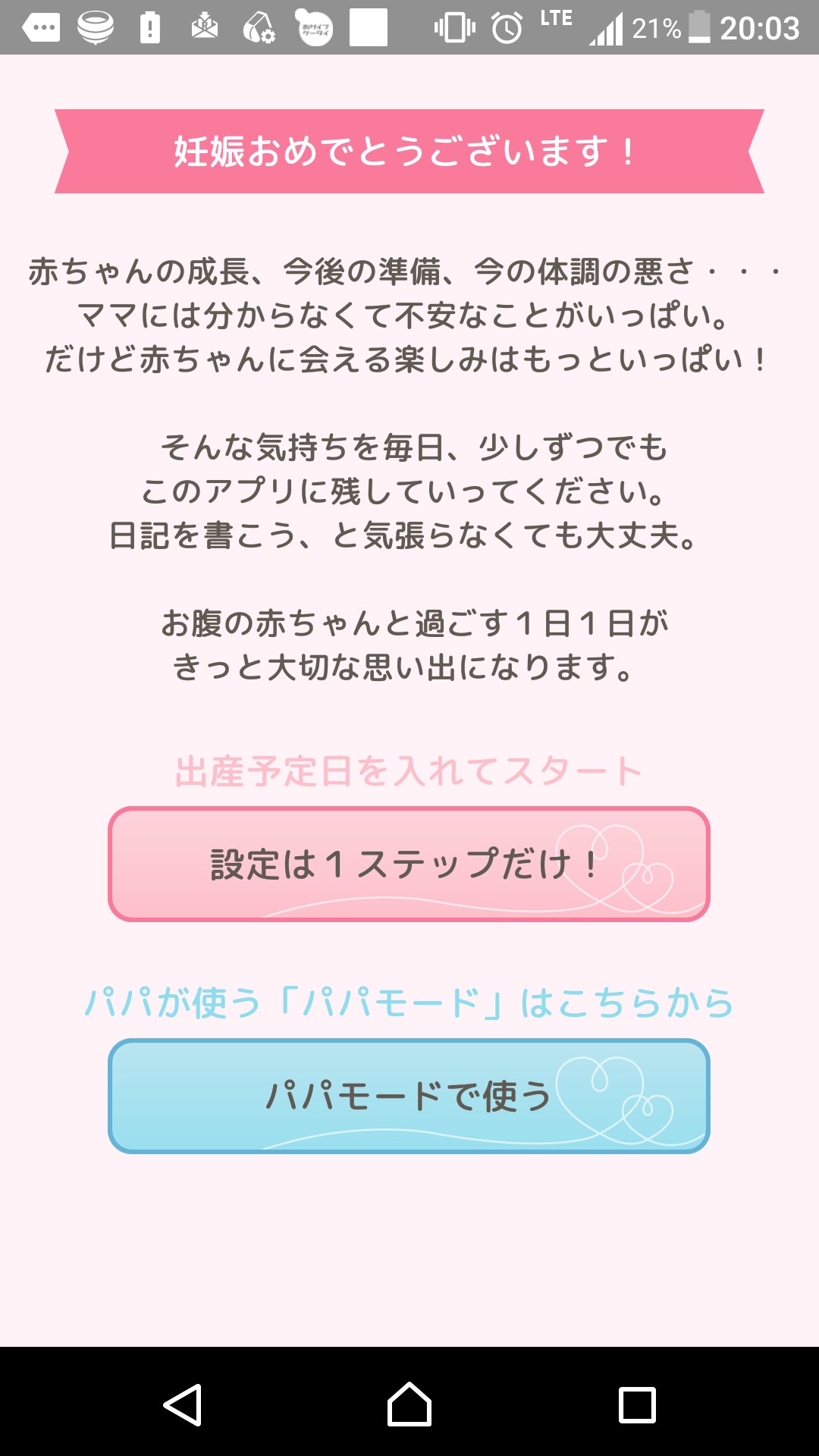Tap the pink 設定は１ステップだけ！ button

pyautogui.click(x=409, y=864)
